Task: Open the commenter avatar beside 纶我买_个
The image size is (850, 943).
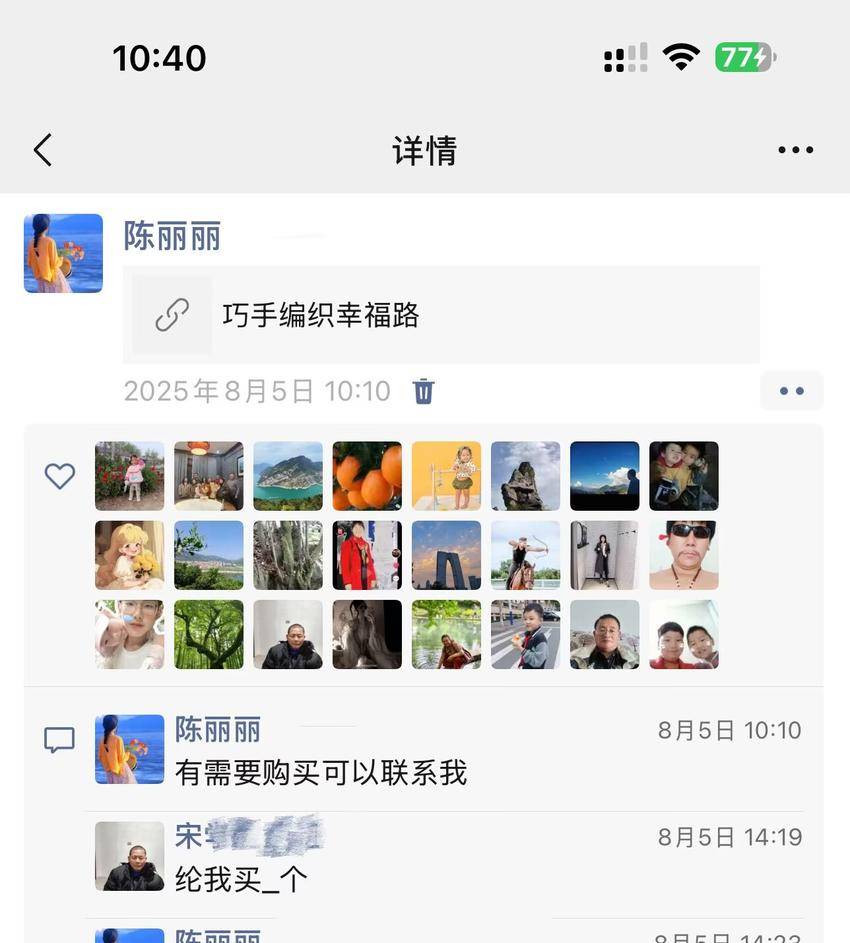Action: pyautogui.click(x=129, y=856)
